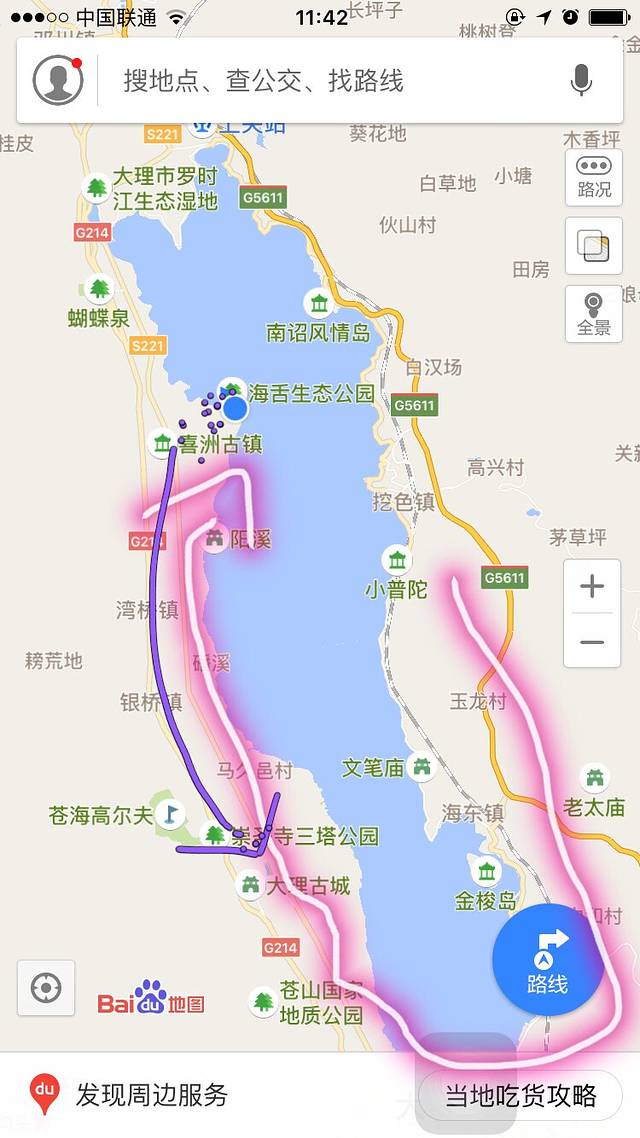Screen dimensions: 640x1138
Task: Select the 大理古城 map marker
Action: 250,885
